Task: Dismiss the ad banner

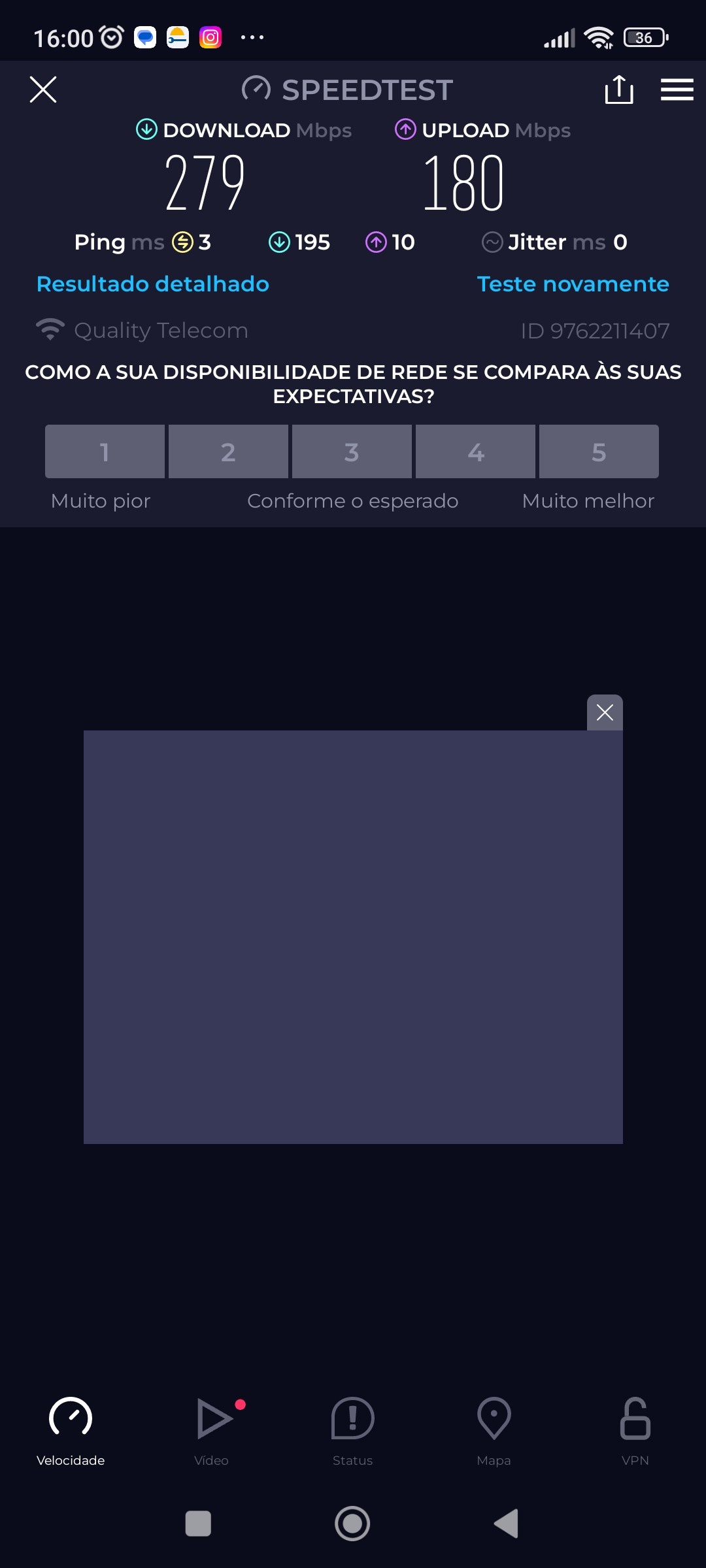Action: pyautogui.click(x=605, y=712)
